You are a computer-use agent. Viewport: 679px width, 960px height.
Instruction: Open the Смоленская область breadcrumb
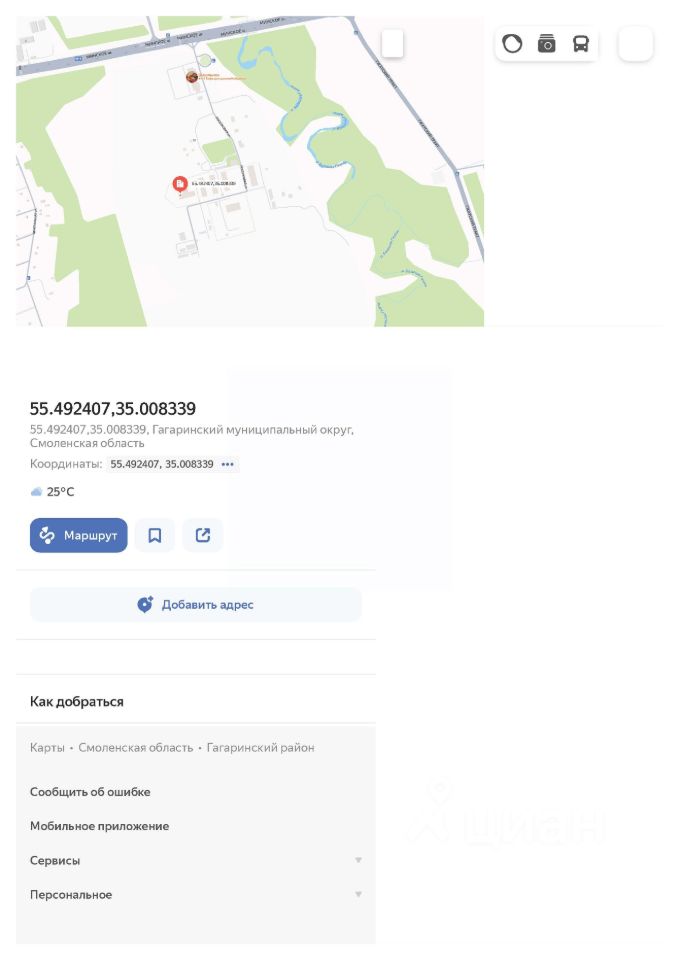pyautogui.click(x=136, y=748)
